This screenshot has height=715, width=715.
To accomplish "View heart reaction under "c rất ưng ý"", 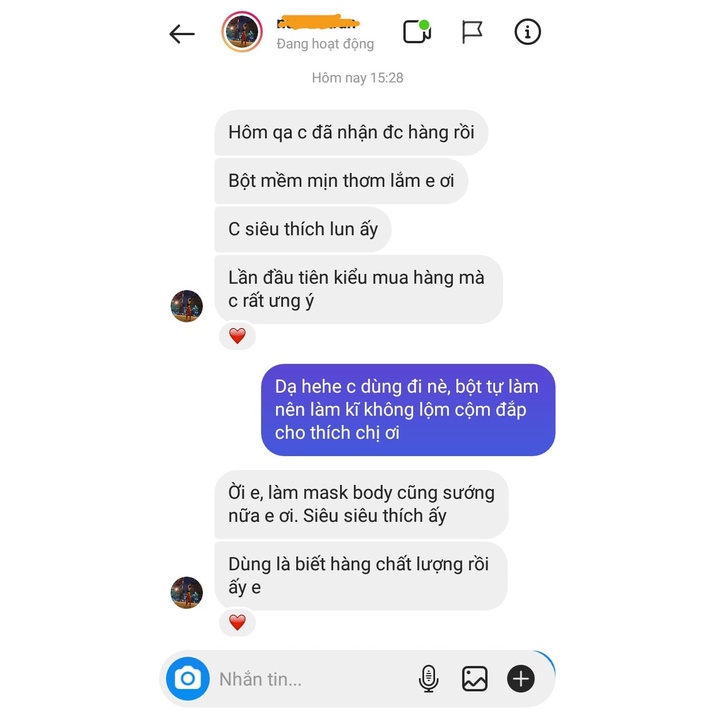I will pyautogui.click(x=237, y=336).
